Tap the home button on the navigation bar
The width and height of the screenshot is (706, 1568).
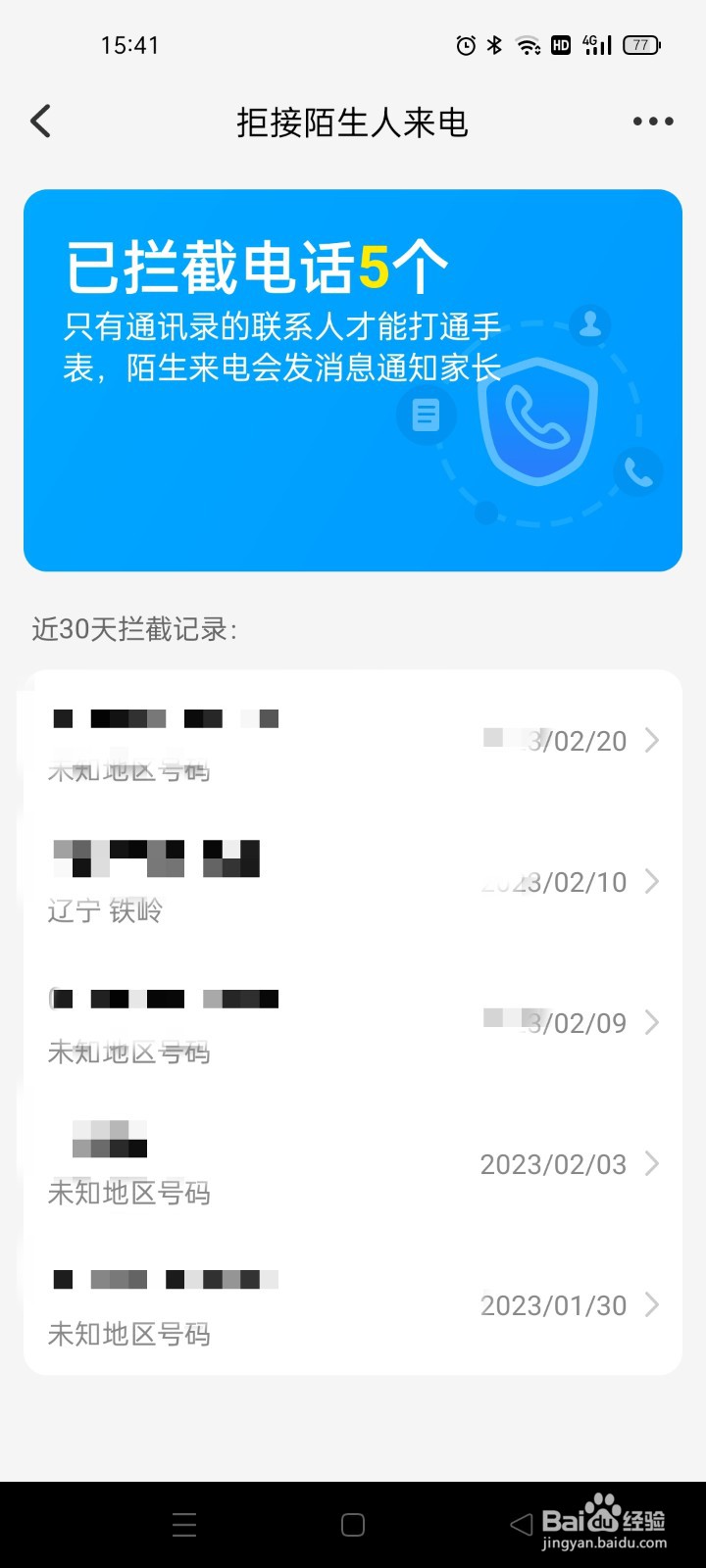pyautogui.click(x=352, y=1524)
